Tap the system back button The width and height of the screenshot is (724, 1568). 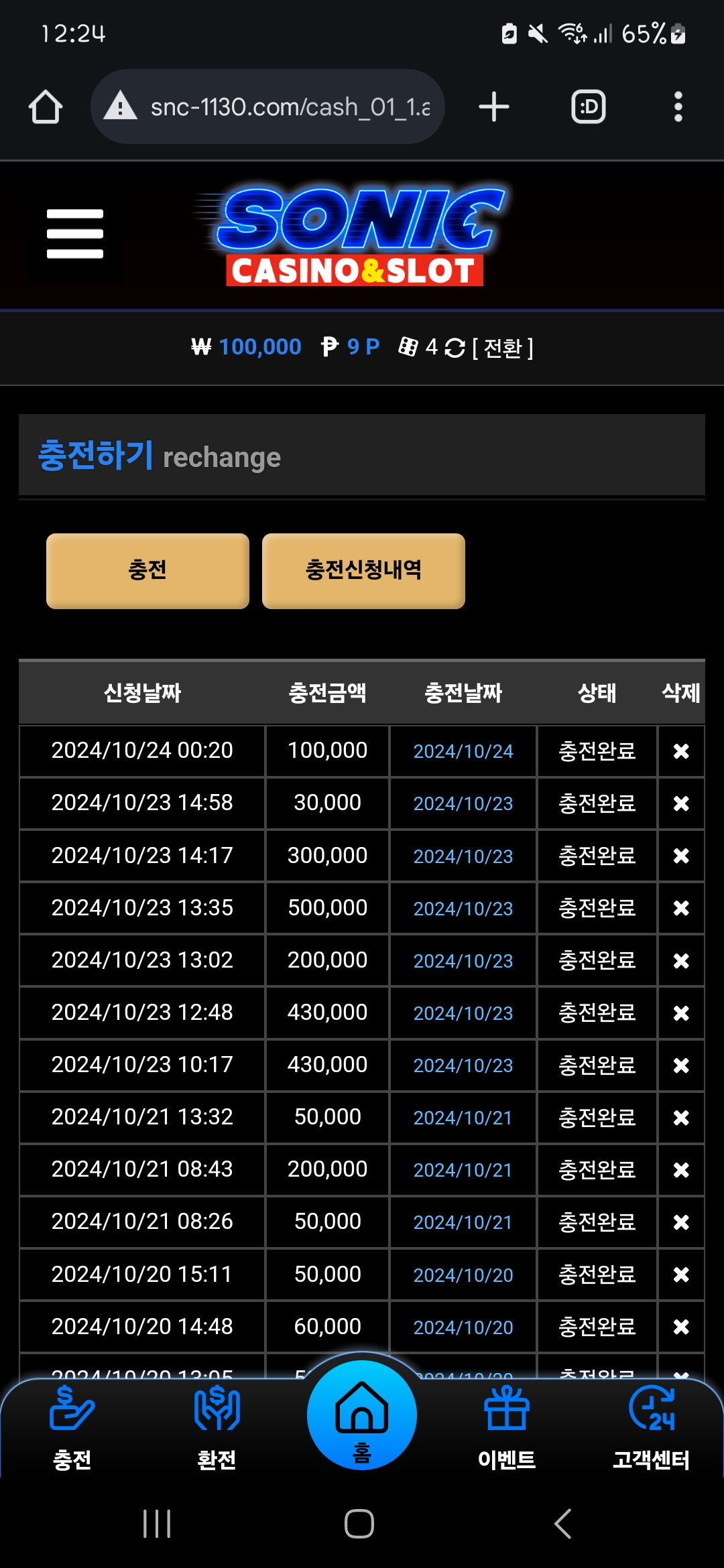(x=563, y=1524)
